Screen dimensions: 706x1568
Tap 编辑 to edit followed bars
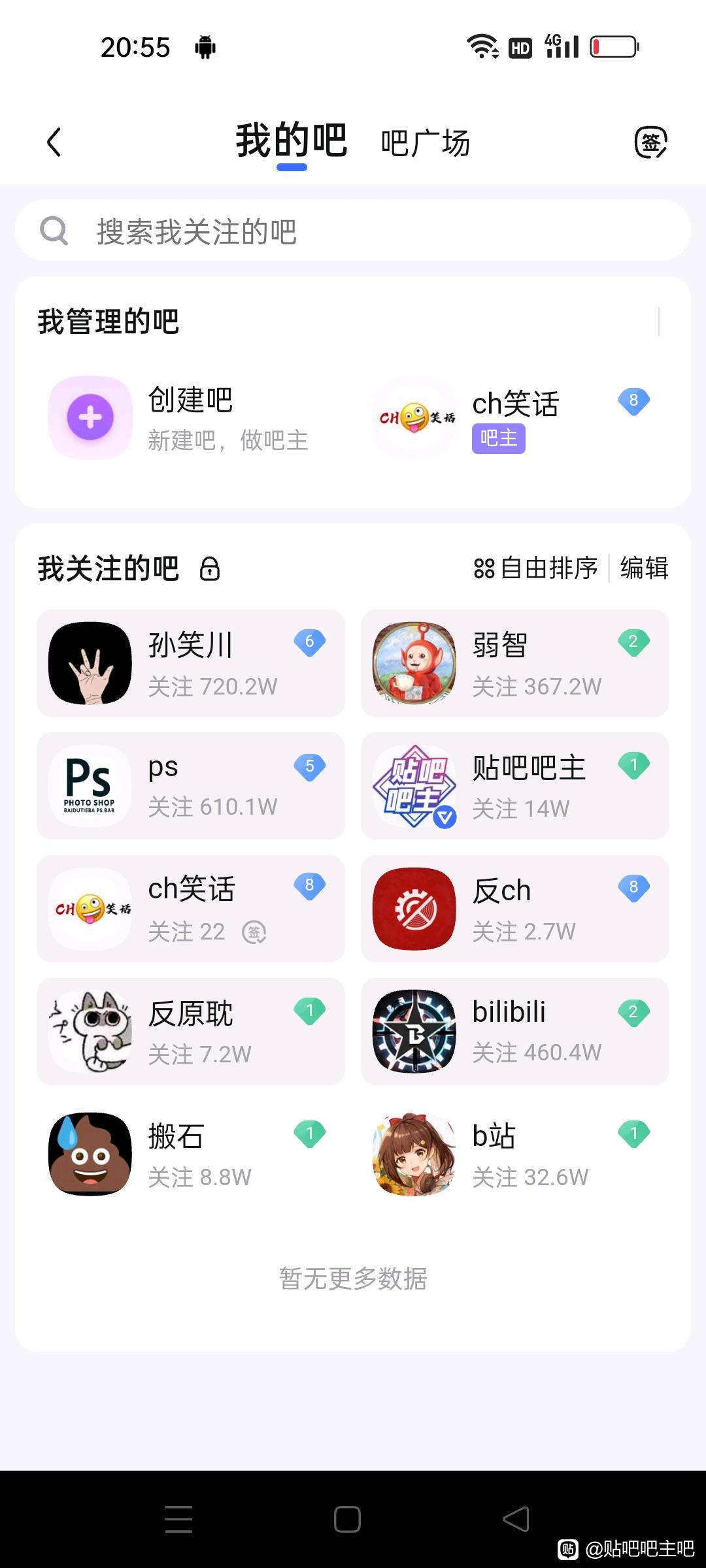pyautogui.click(x=644, y=568)
